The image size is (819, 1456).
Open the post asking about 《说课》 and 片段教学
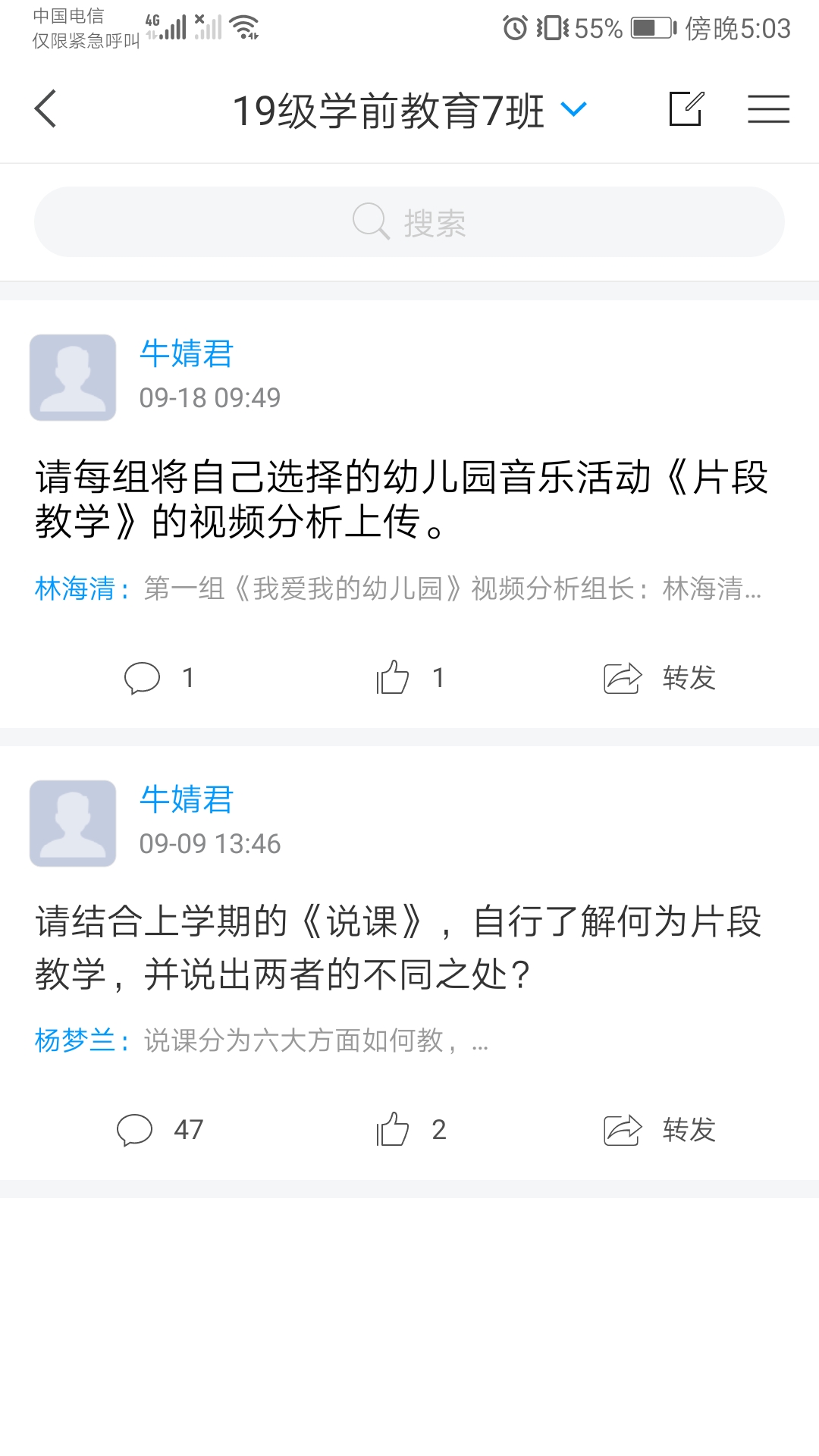tap(398, 948)
